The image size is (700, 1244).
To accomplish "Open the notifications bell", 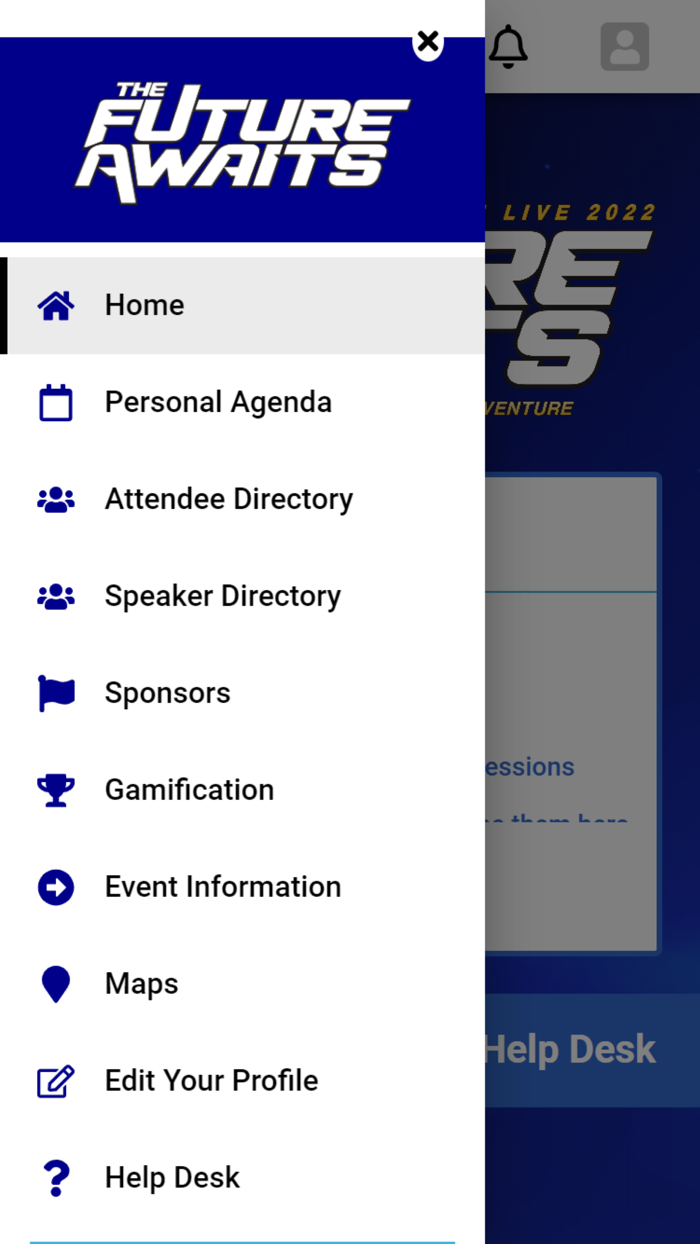I will (x=508, y=46).
